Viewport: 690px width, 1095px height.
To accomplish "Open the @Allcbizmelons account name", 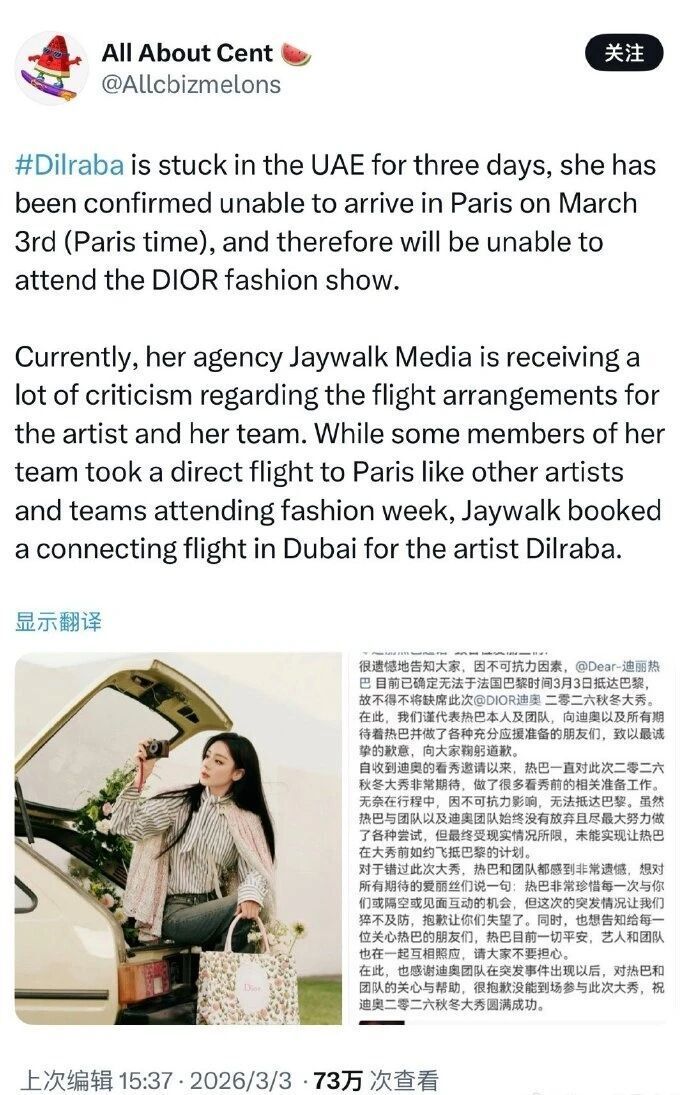I will tap(191, 86).
